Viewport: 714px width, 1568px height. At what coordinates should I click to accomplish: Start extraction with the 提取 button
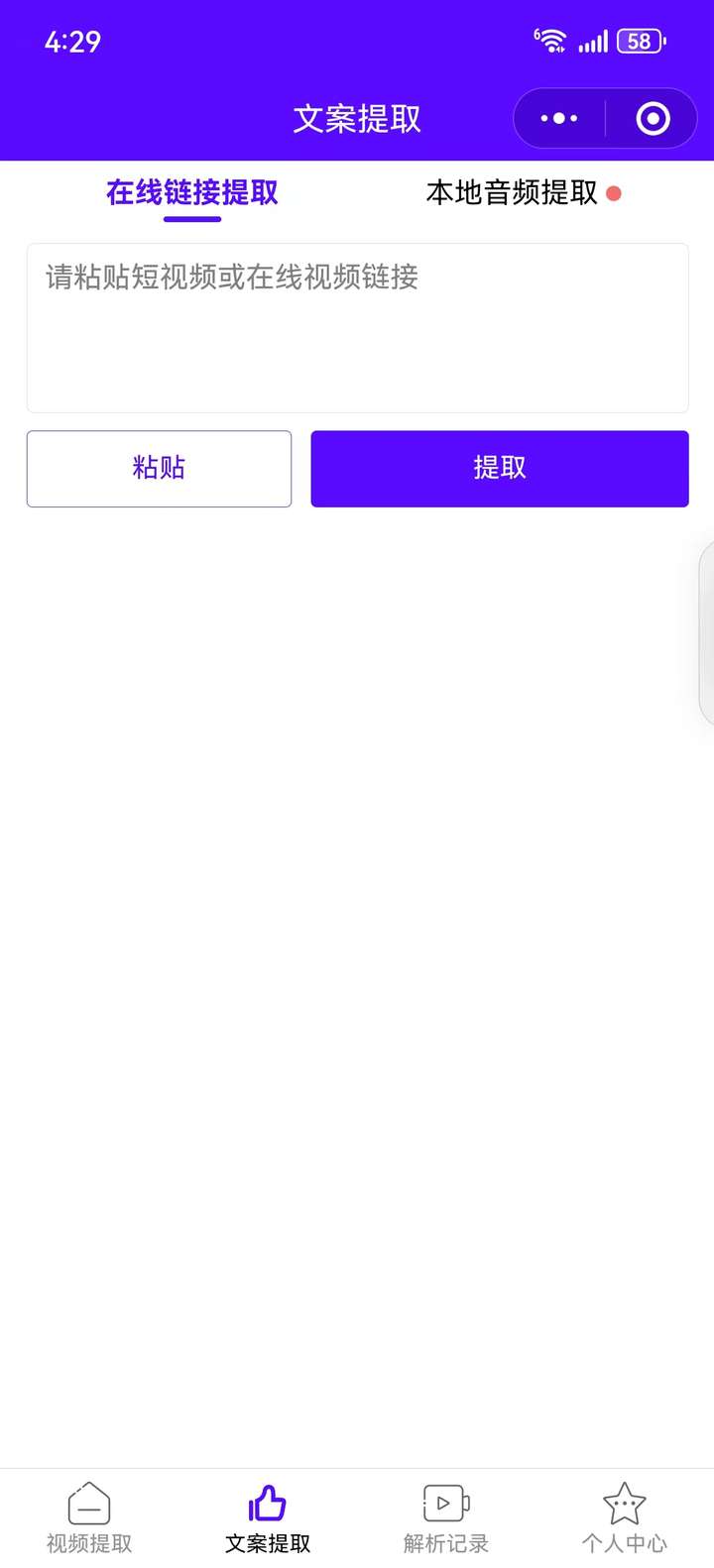500,468
